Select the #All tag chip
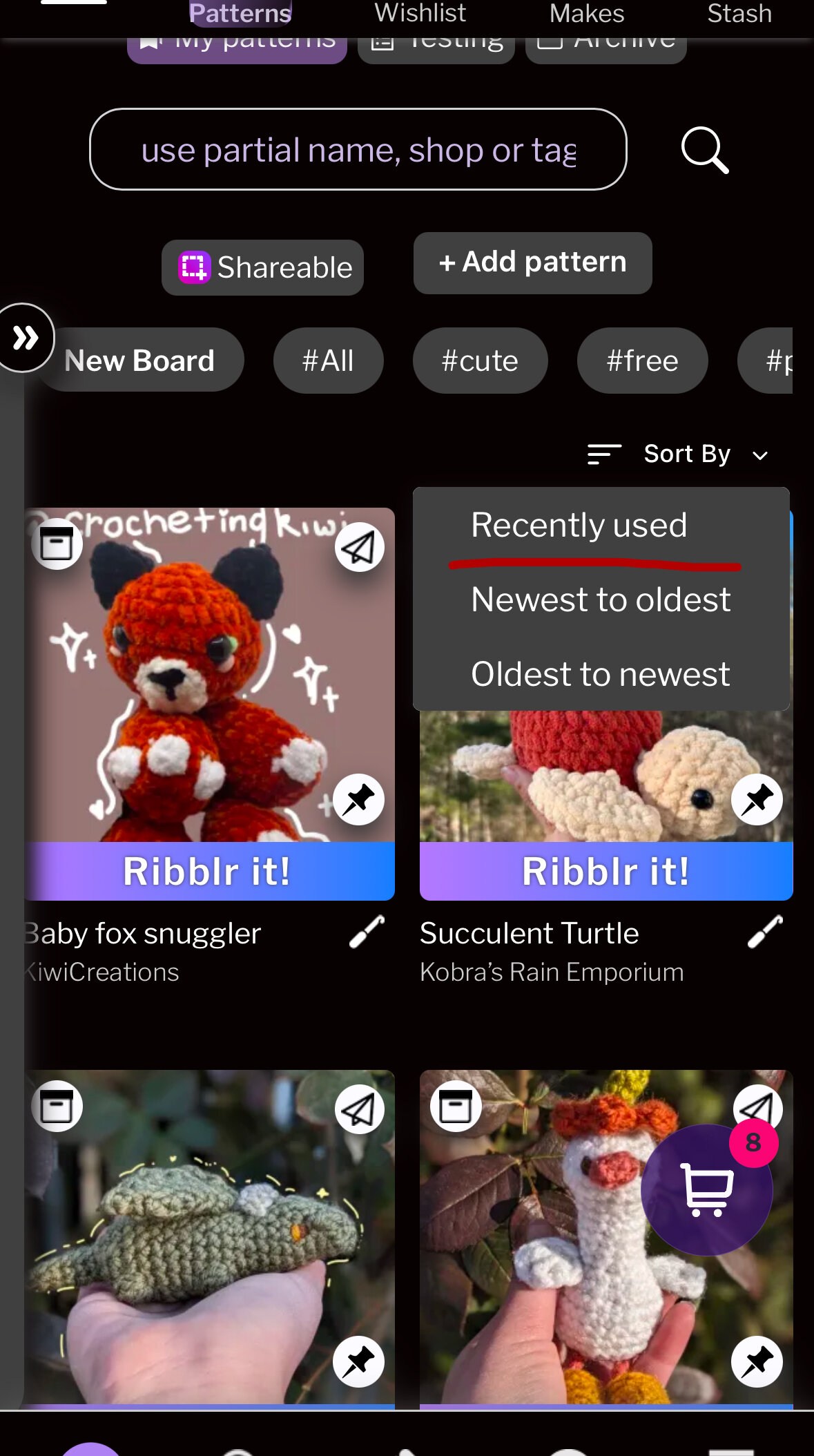The height and width of the screenshot is (1456, 814). [x=328, y=361]
